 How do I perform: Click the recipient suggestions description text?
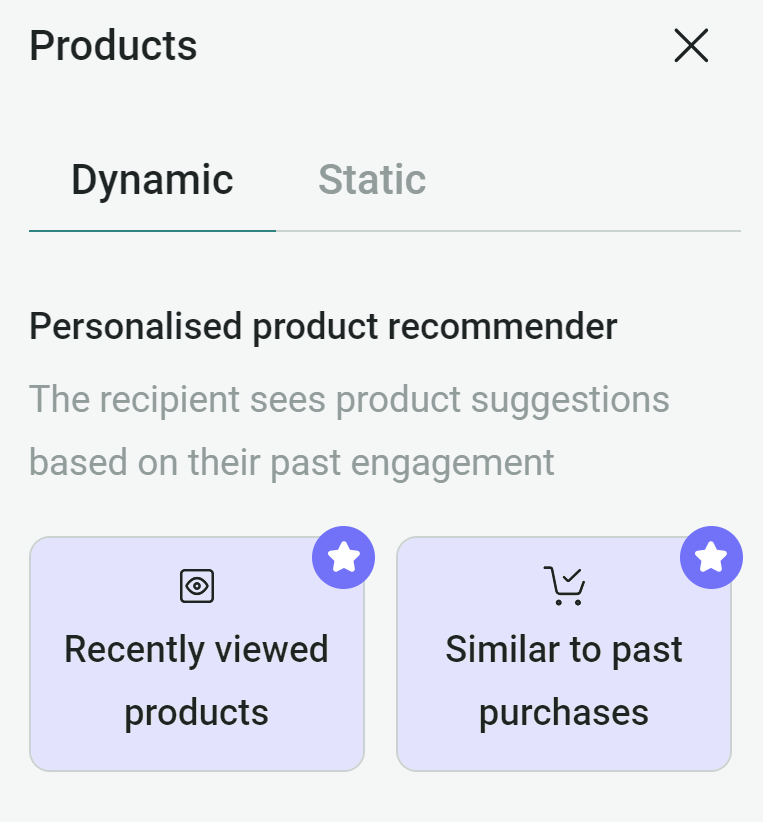pos(350,430)
